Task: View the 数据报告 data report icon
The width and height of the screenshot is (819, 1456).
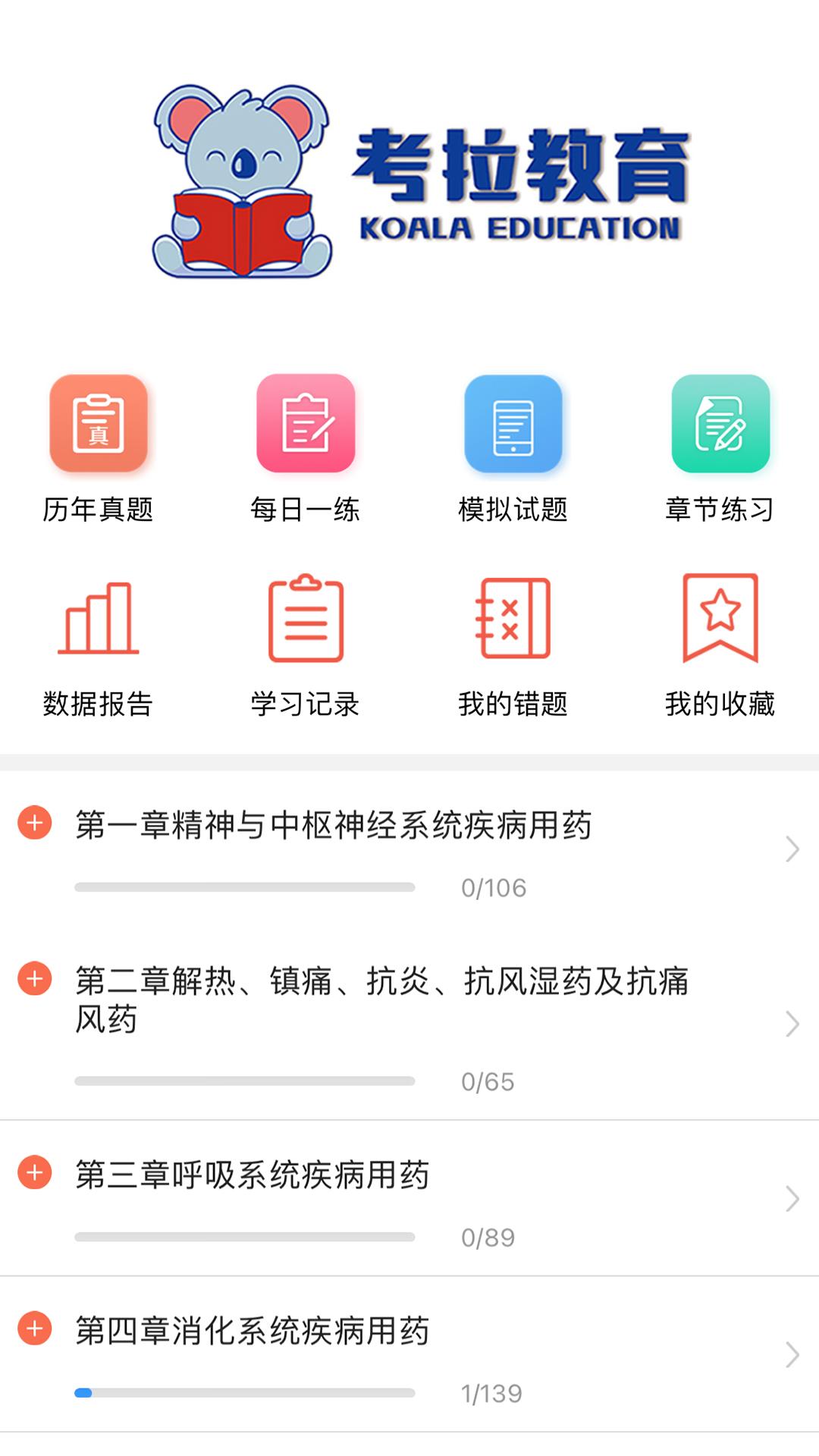Action: pos(99,619)
